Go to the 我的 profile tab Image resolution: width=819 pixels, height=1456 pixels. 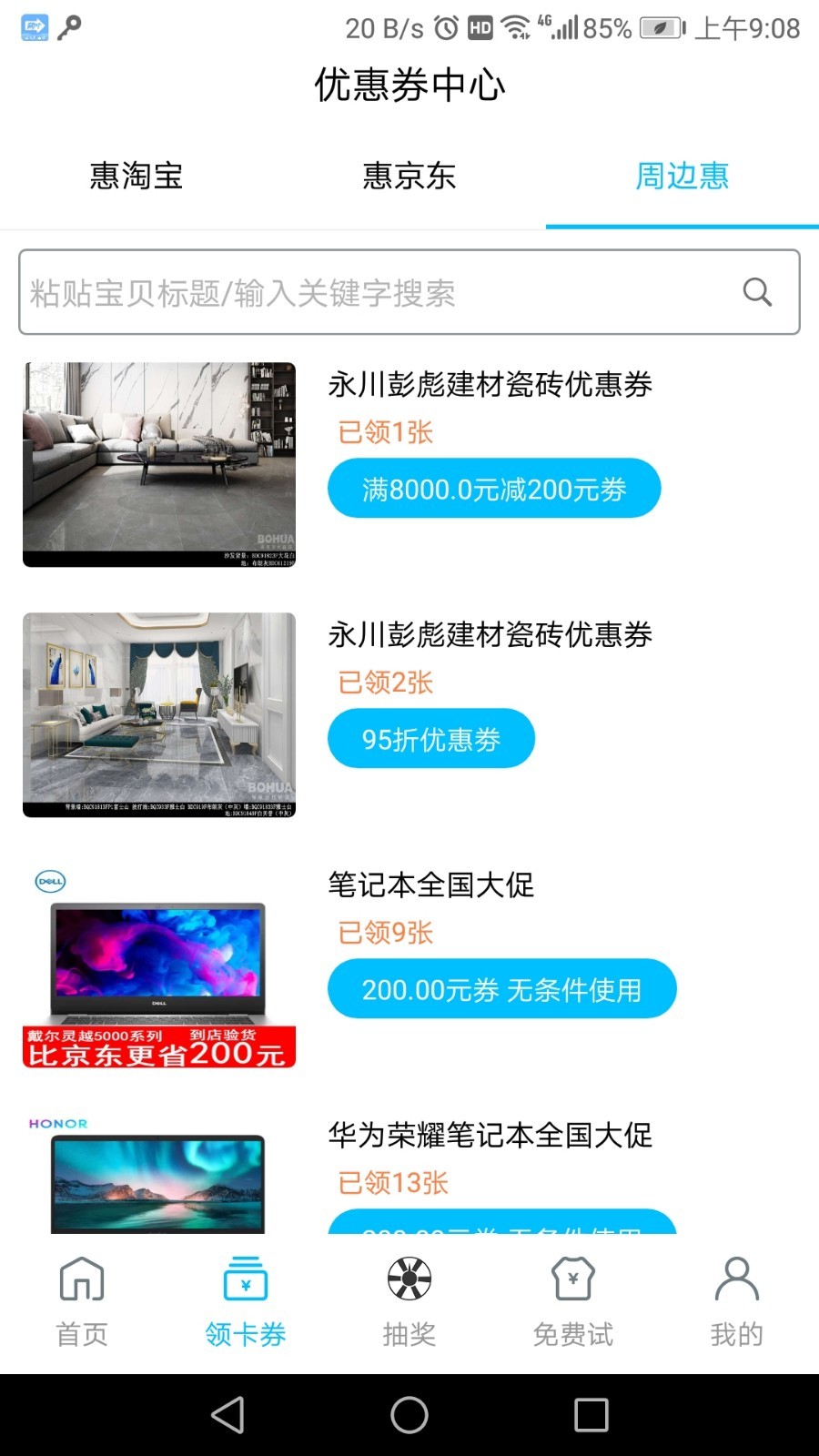736,1301
